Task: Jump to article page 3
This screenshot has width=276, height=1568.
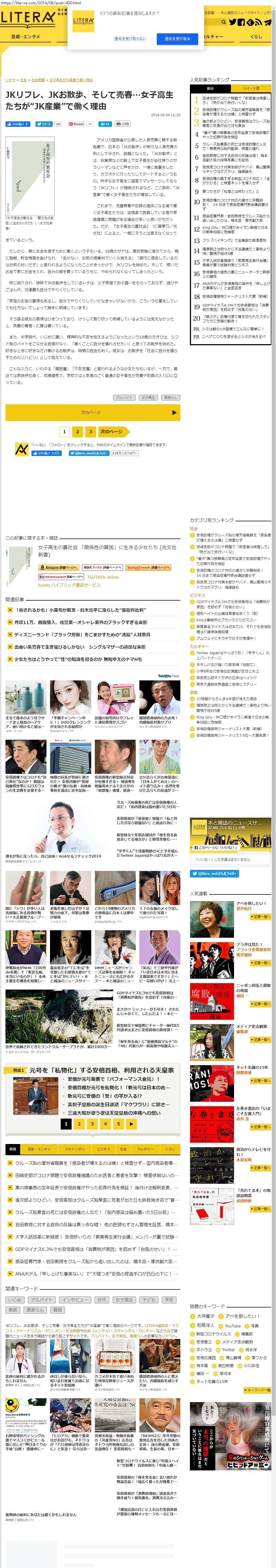Action: 90,432
